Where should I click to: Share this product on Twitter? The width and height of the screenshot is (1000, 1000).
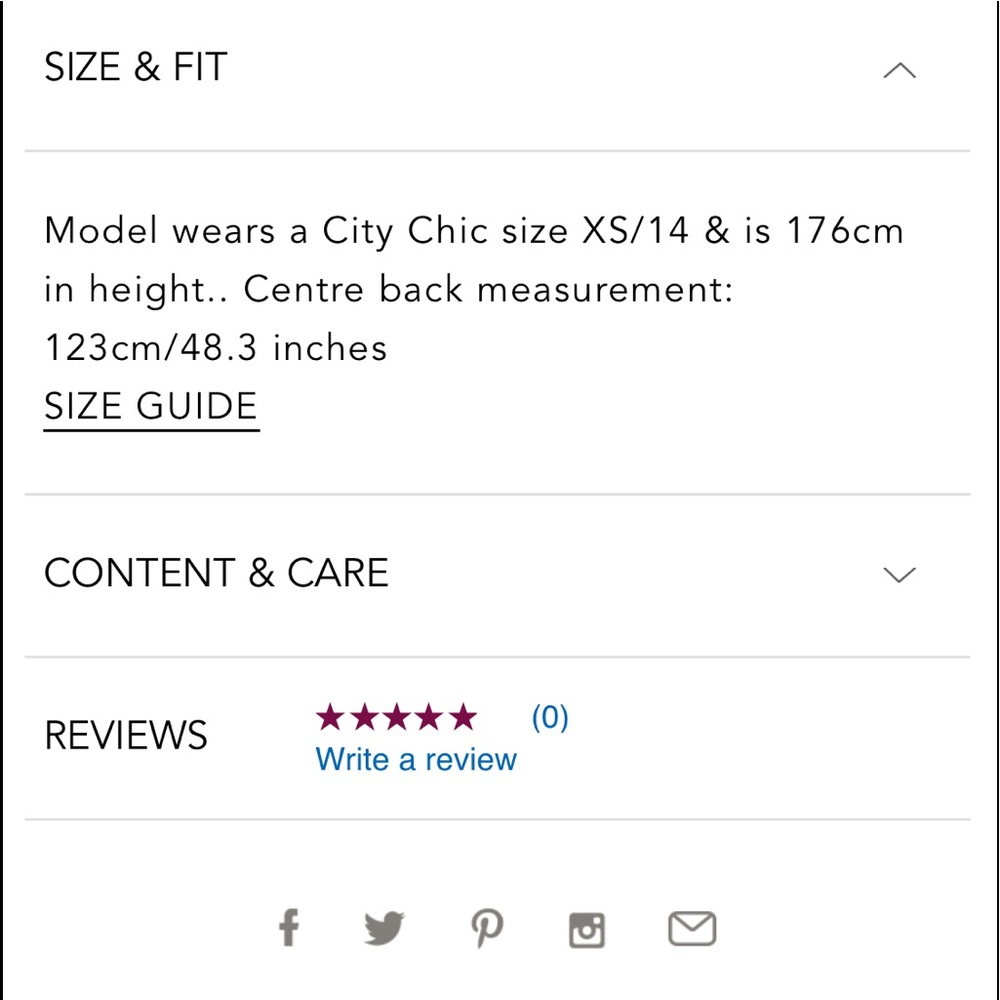(384, 929)
